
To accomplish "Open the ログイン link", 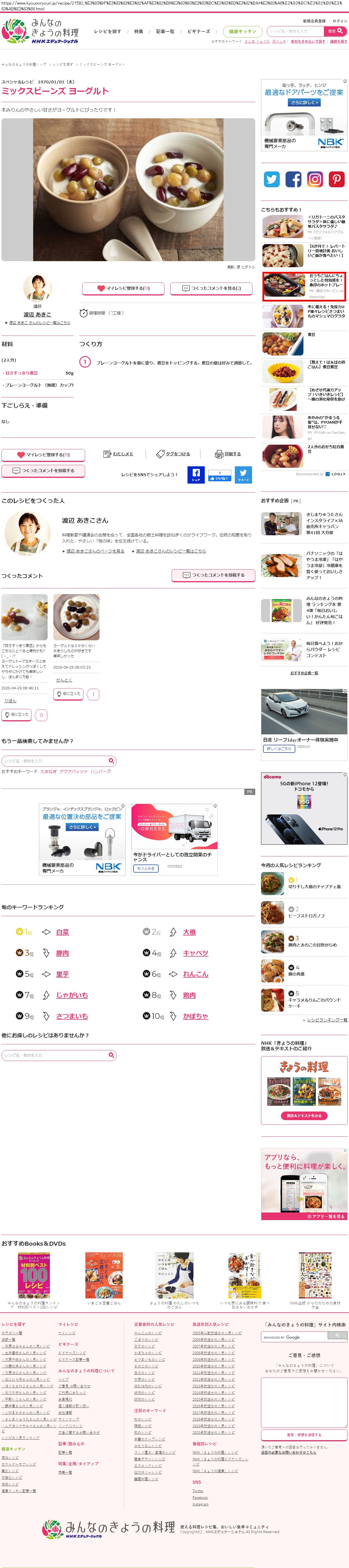I will tap(340, 21).
